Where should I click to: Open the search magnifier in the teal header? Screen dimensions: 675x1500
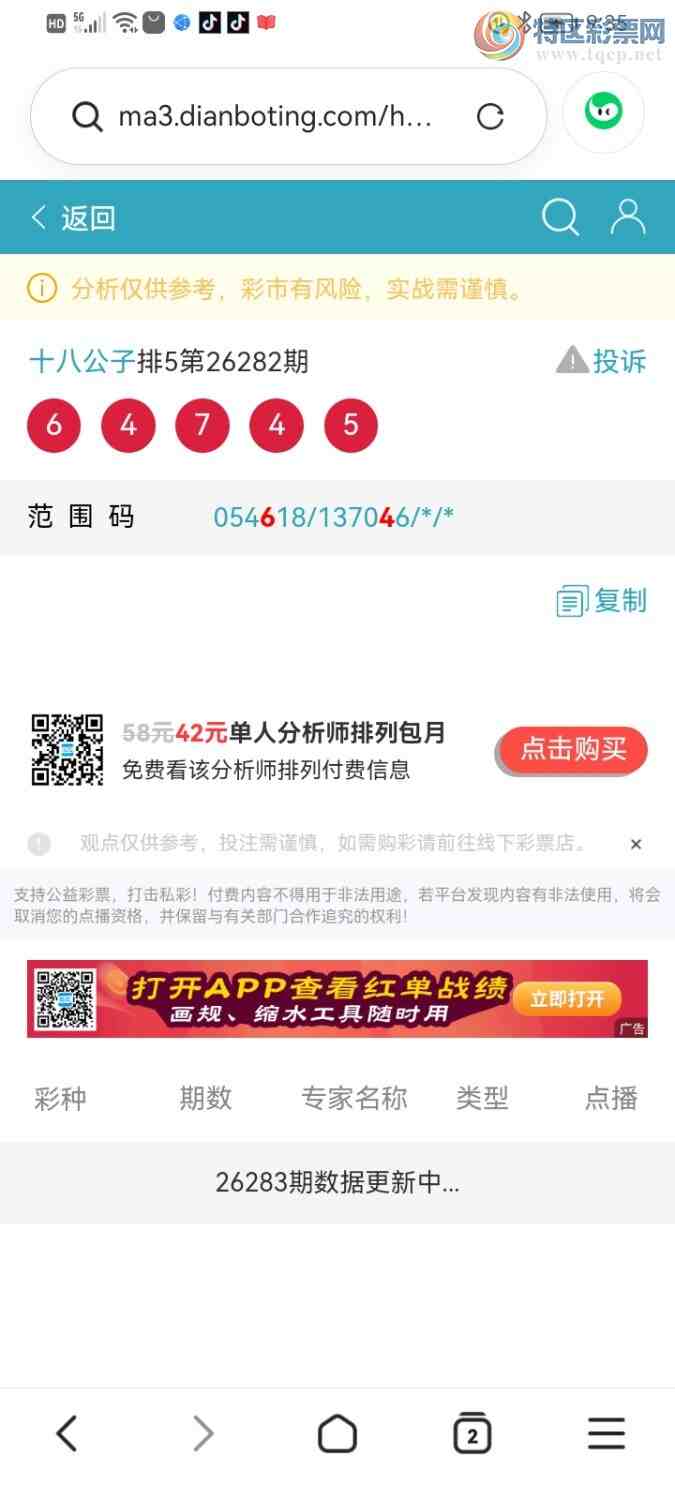(560, 217)
